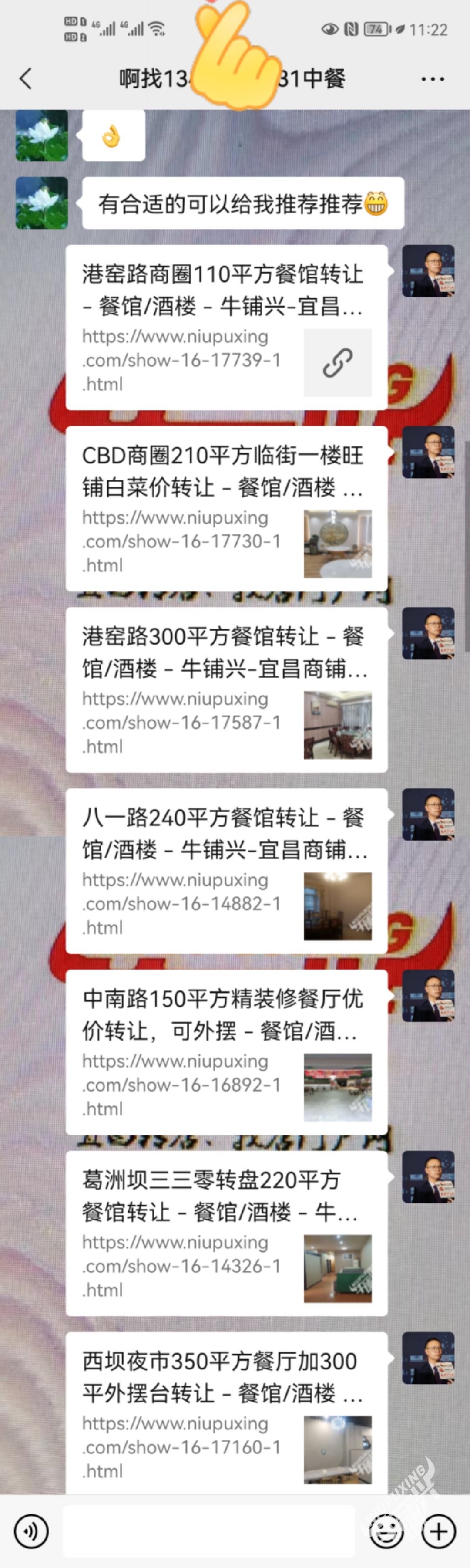View sender avatar beside 港窑路商圈110平方 card
Image resolution: width=470 pixels, height=1568 pixels.
pyautogui.click(x=428, y=271)
